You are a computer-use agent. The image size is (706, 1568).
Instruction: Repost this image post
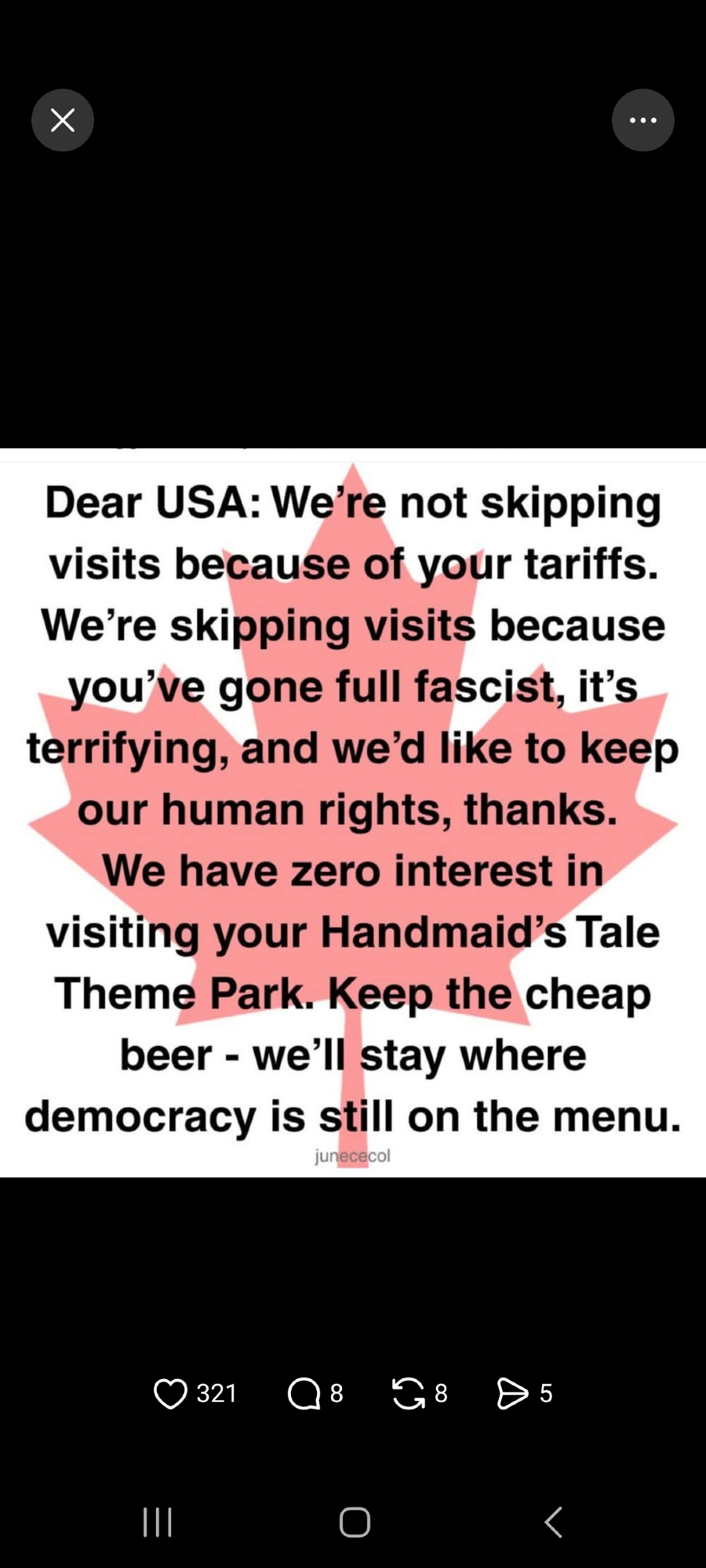pyautogui.click(x=408, y=1393)
